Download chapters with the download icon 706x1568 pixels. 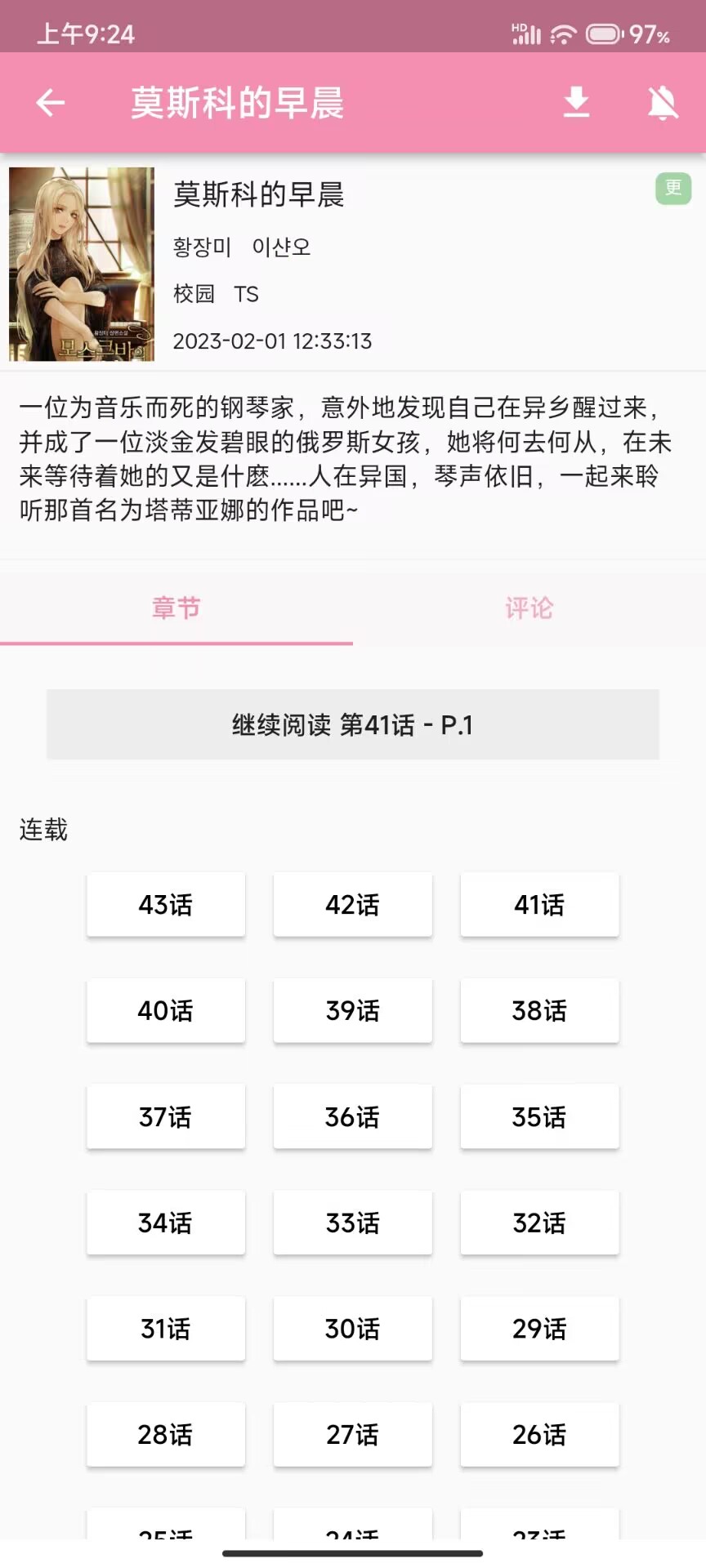point(576,103)
